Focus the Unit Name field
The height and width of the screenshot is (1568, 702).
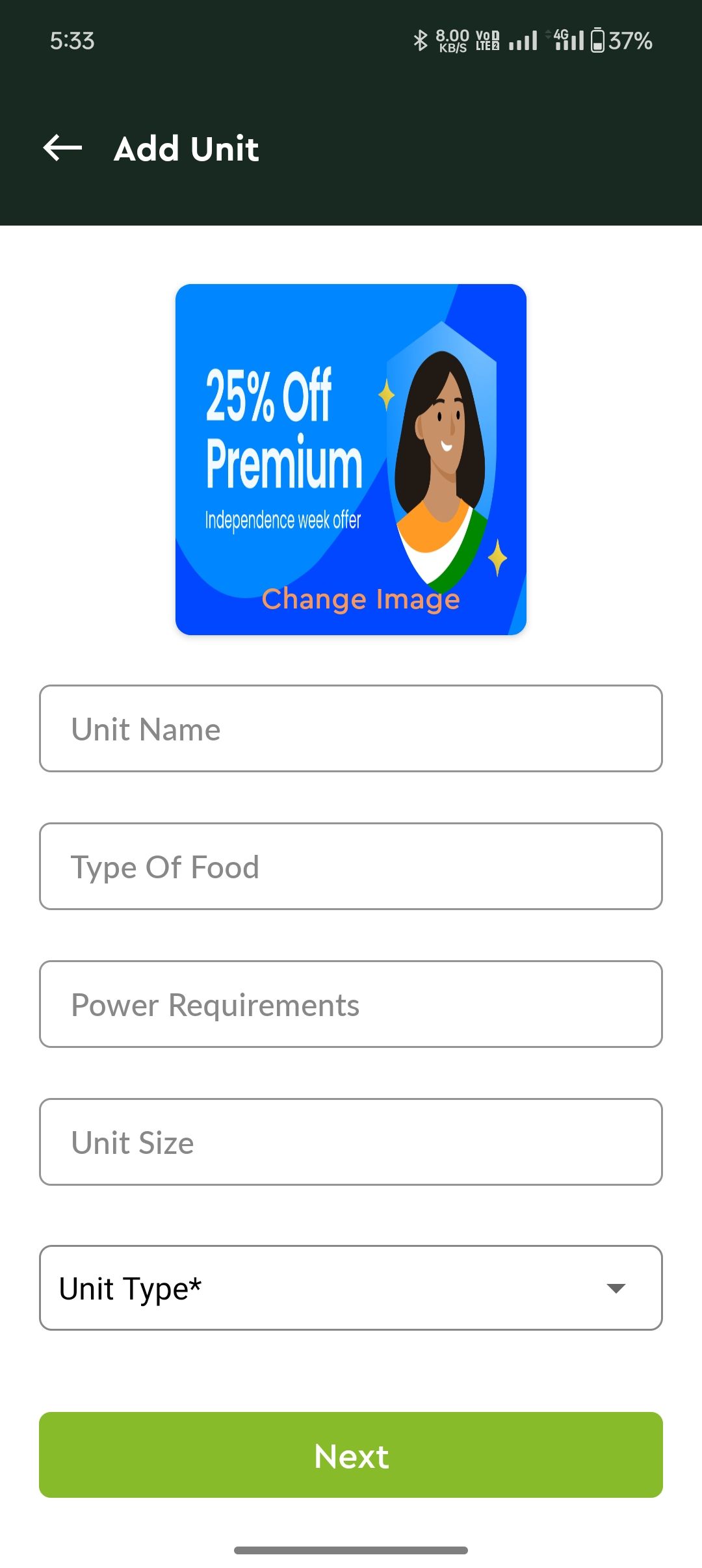click(x=351, y=729)
